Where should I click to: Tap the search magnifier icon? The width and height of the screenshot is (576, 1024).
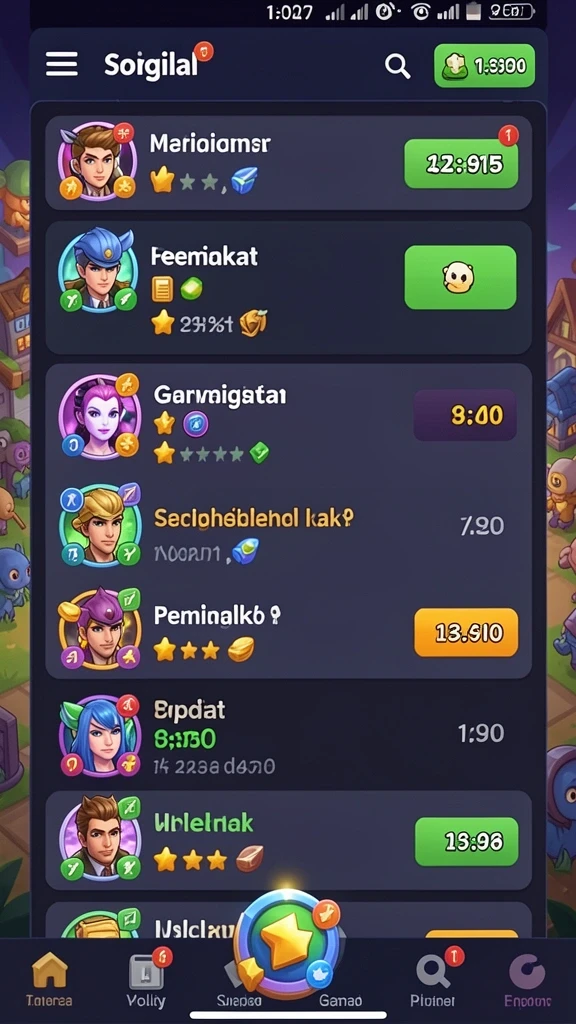point(397,66)
